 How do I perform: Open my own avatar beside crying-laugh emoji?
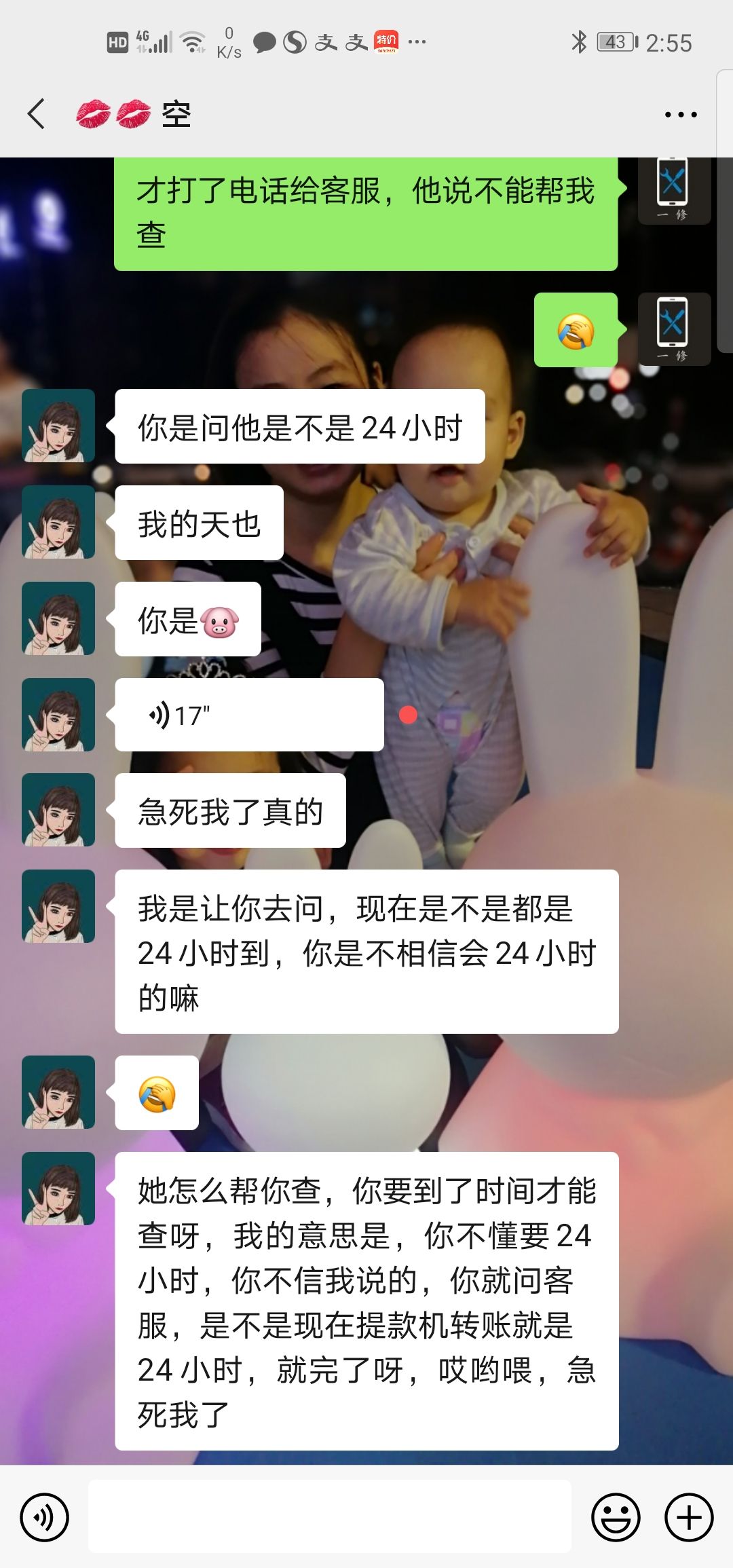[x=673, y=330]
